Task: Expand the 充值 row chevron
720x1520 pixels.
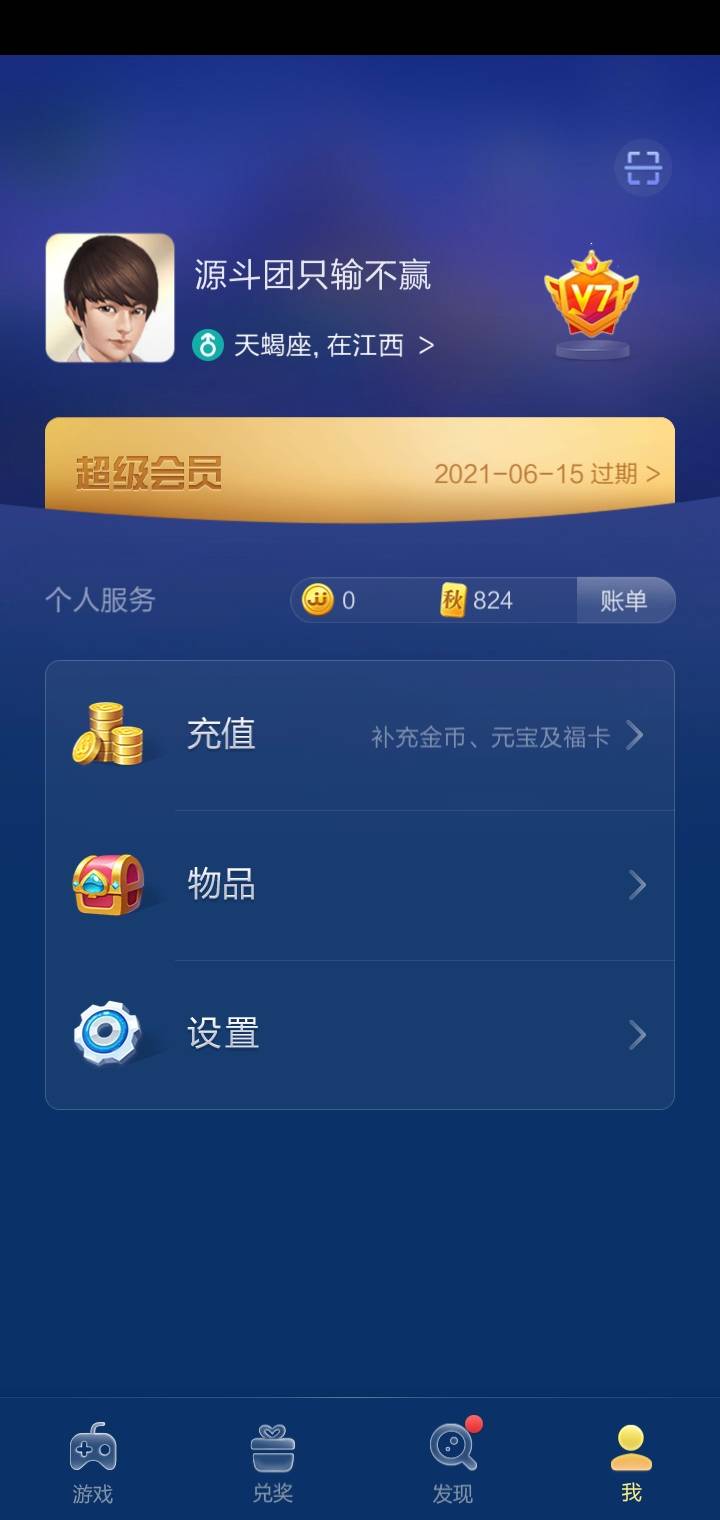Action: [637, 735]
